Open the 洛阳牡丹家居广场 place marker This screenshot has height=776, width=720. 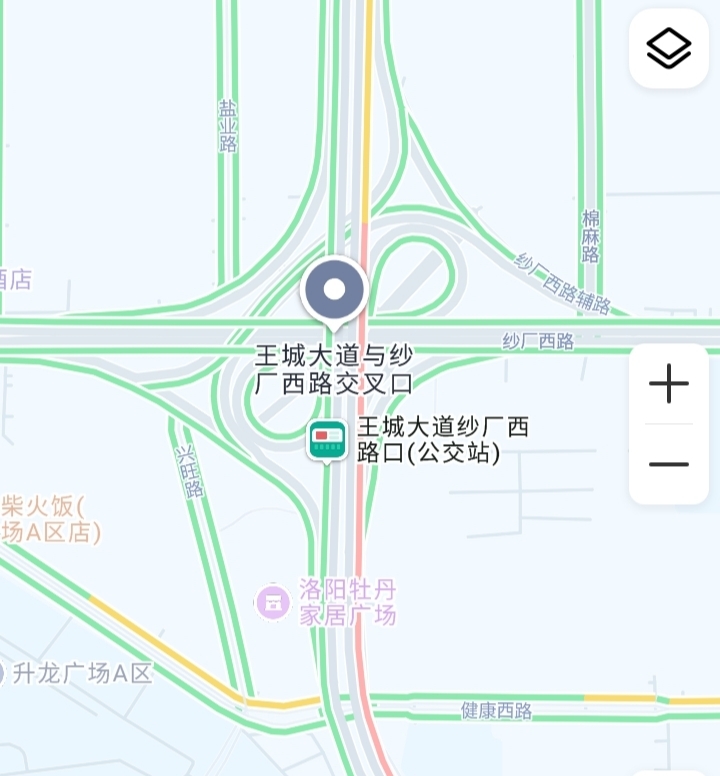[273, 602]
